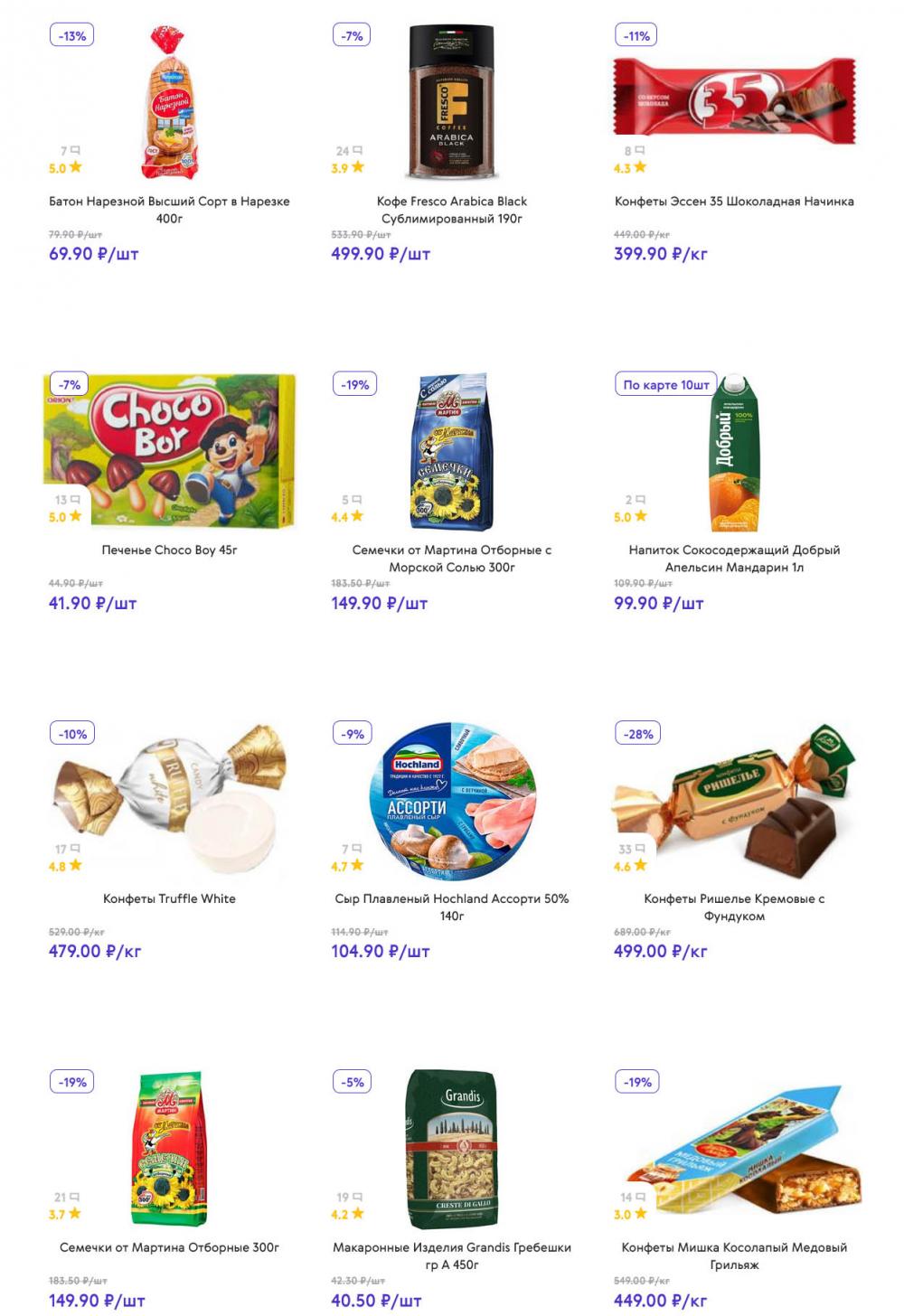View Конфеты Эссен 35 Шоколадная Начинка
The image size is (904, 1316).
click(x=734, y=201)
